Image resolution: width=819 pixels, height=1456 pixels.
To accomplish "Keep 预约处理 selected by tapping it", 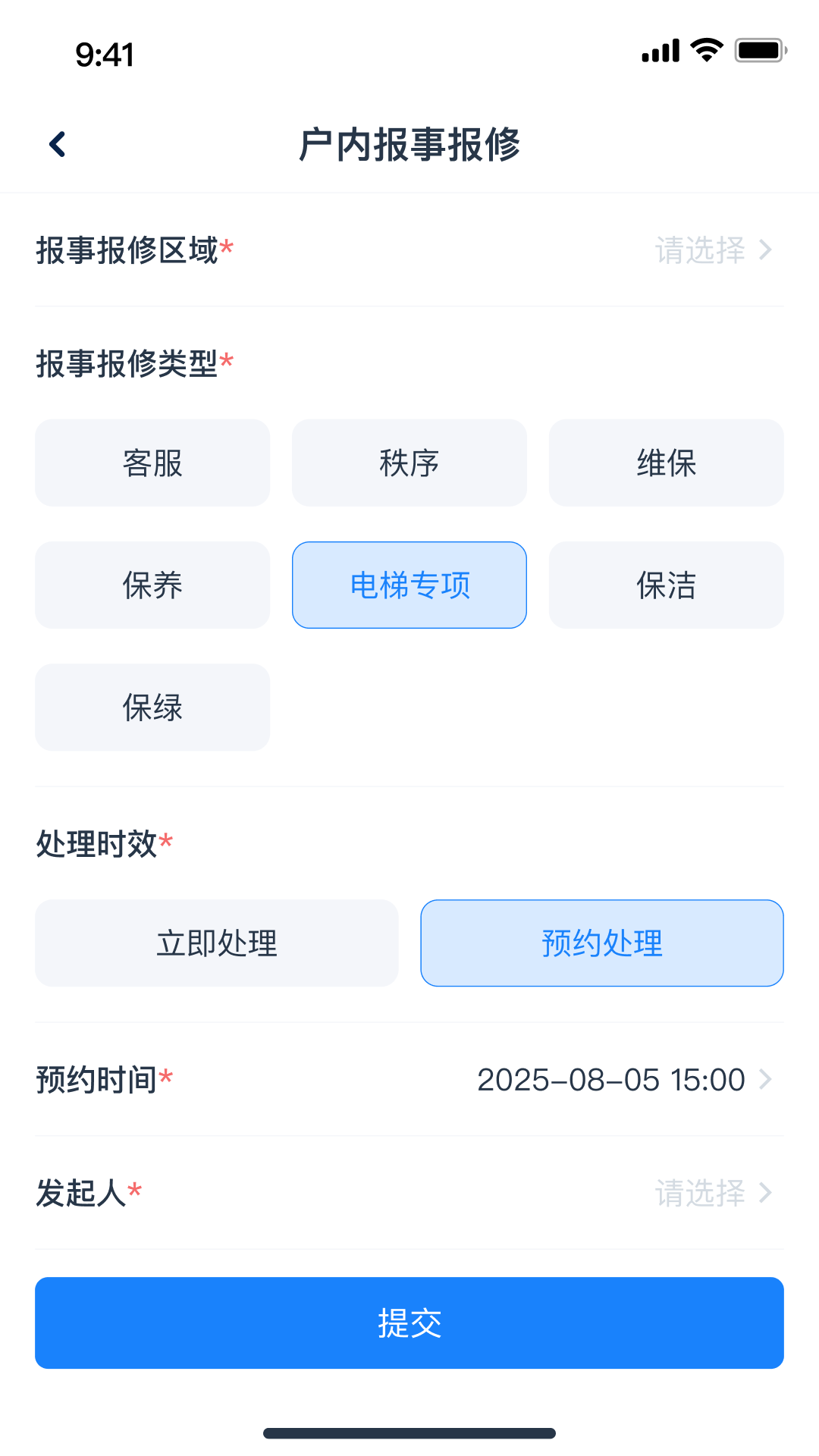I will click(601, 943).
